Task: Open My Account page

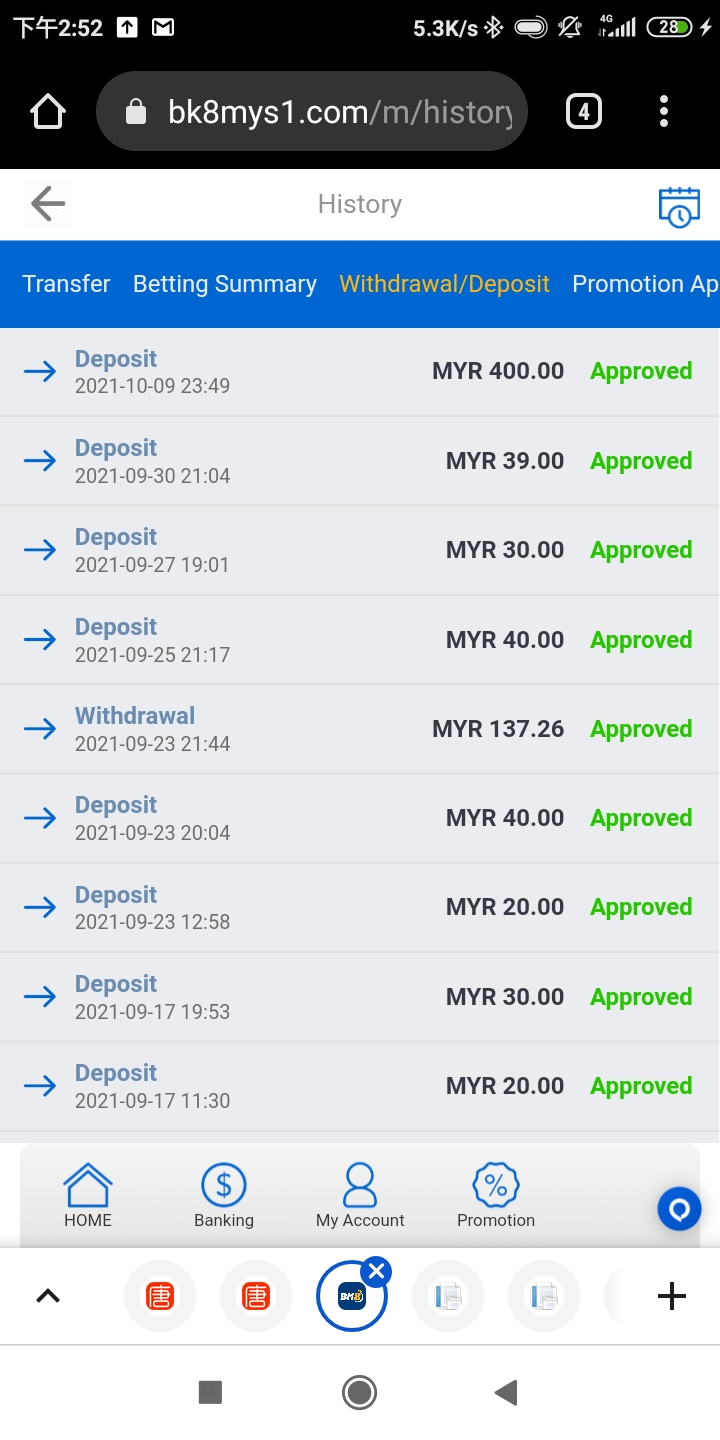Action: click(x=360, y=1196)
